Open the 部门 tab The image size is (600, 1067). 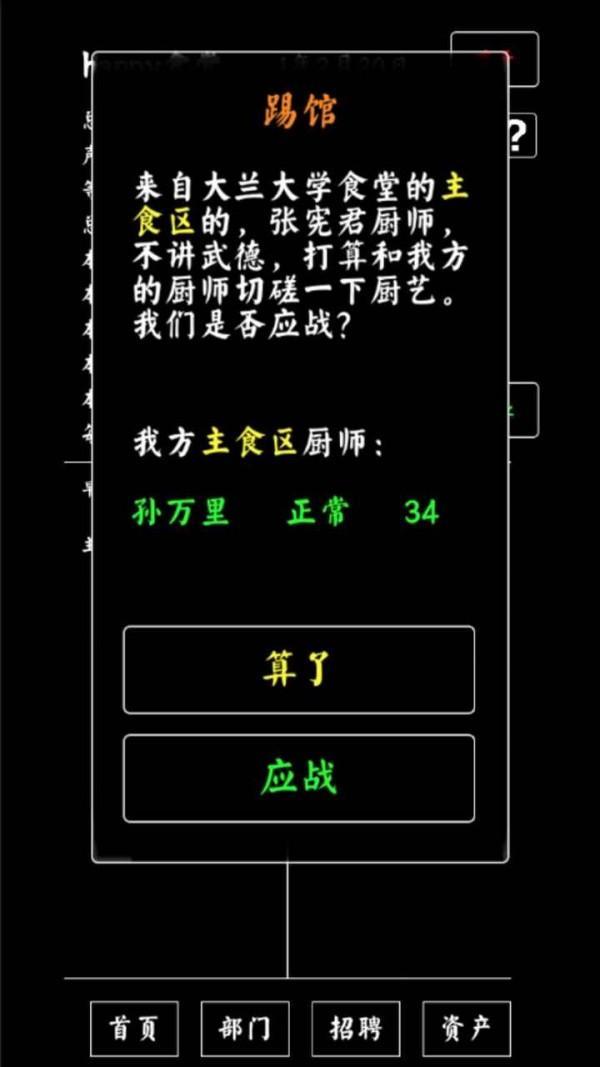(x=245, y=1028)
